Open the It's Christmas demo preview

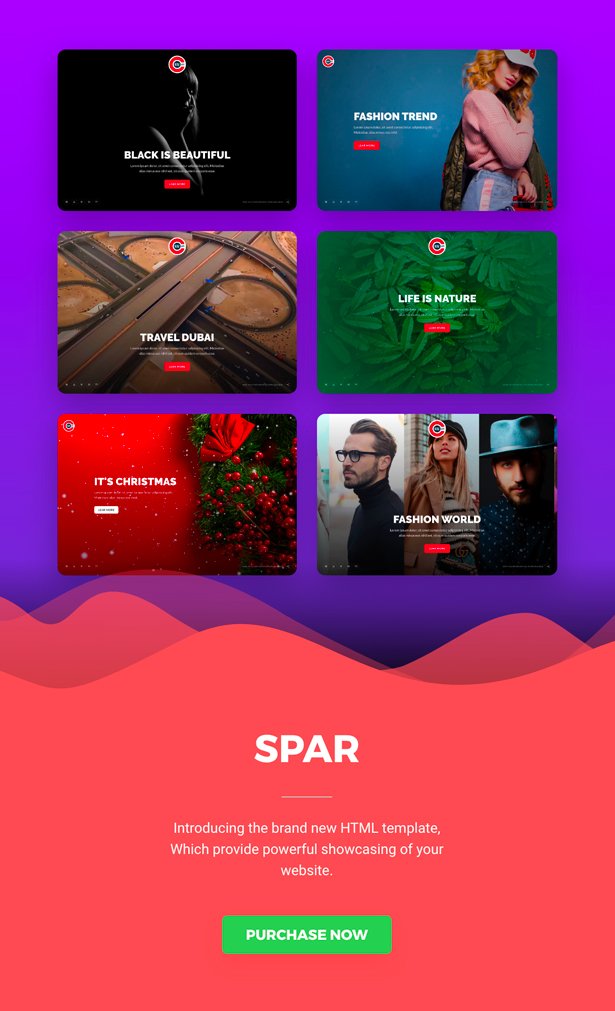pyautogui.click(x=177, y=495)
